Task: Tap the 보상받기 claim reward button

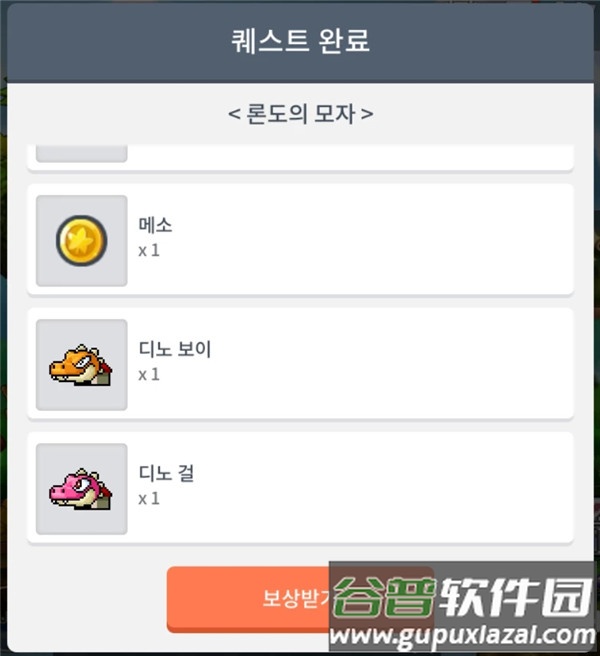Action: (290, 598)
